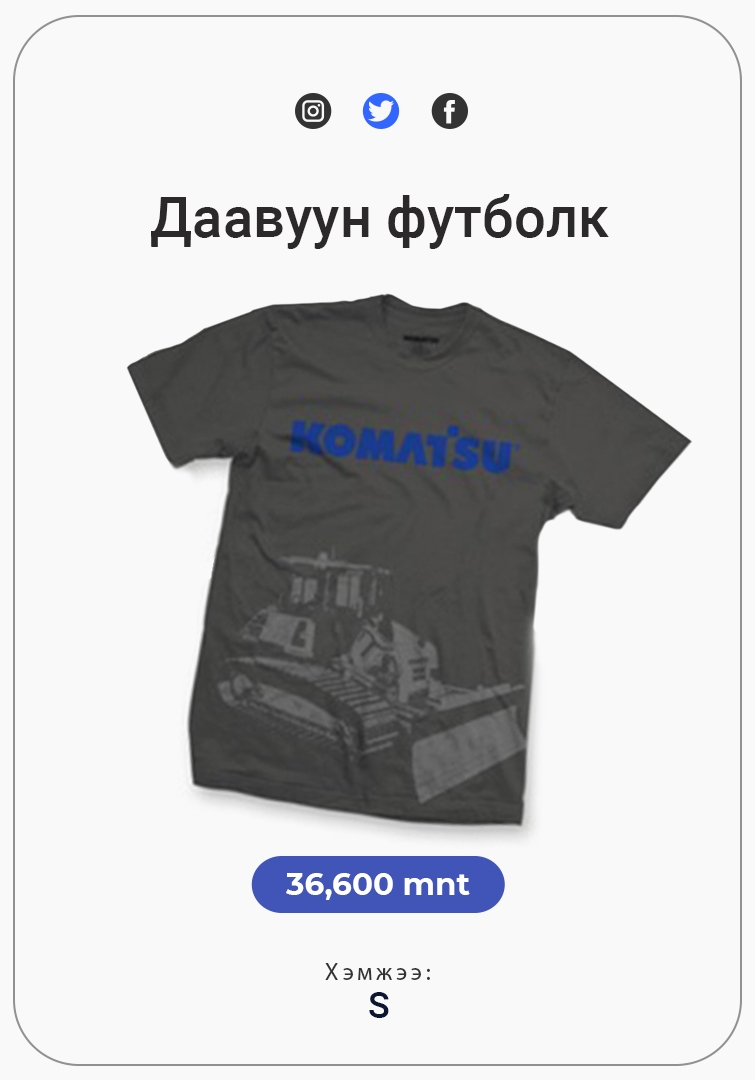The image size is (755, 1080).
Task: Share via the Twitter bird icon
Action: (x=381, y=110)
